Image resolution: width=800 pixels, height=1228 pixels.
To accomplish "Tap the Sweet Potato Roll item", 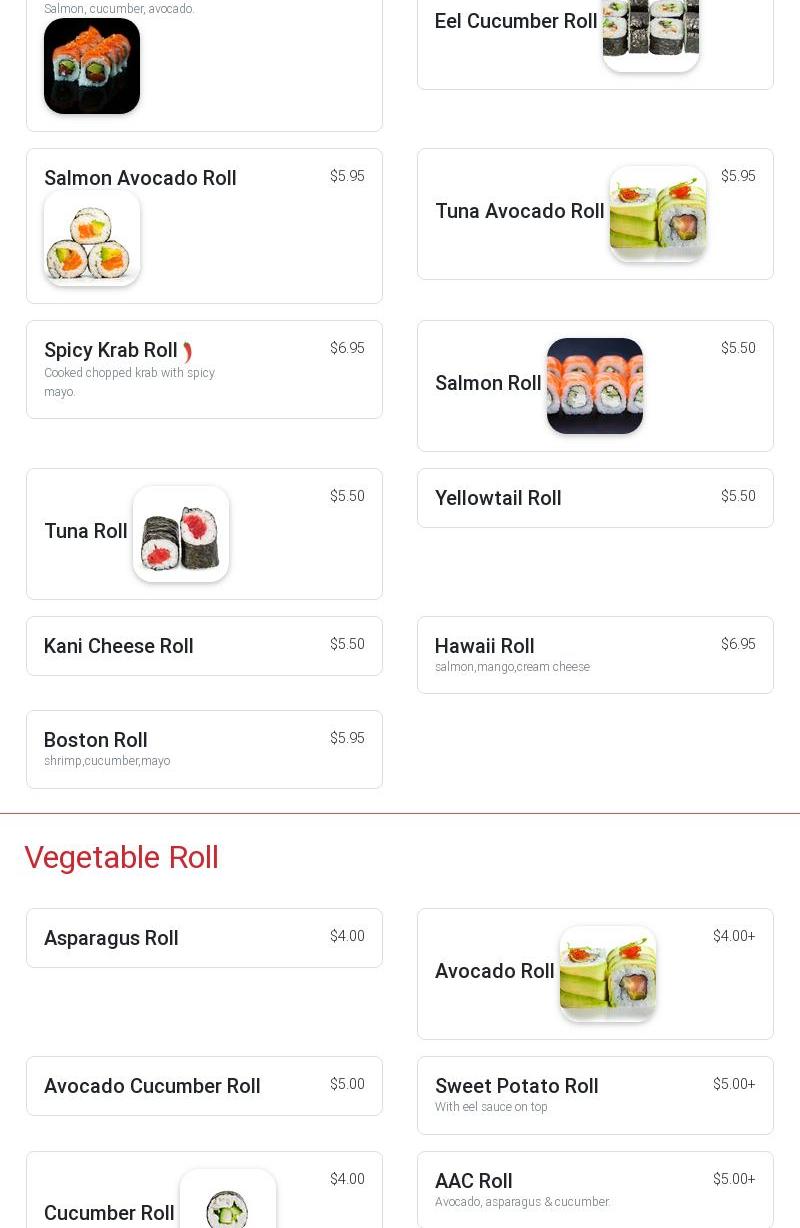I will pyautogui.click(x=595, y=1095).
